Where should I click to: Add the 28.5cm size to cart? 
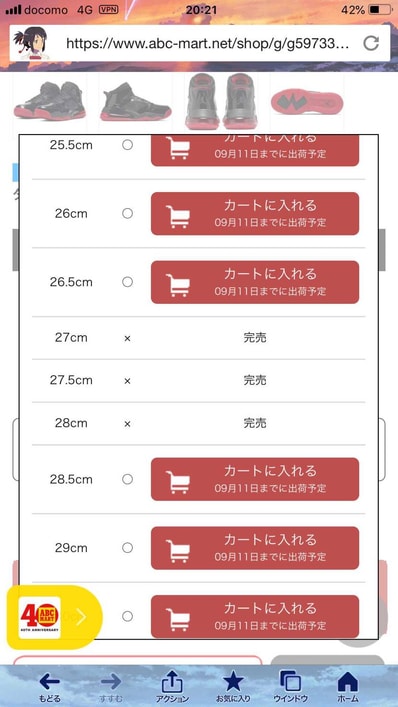(255, 479)
